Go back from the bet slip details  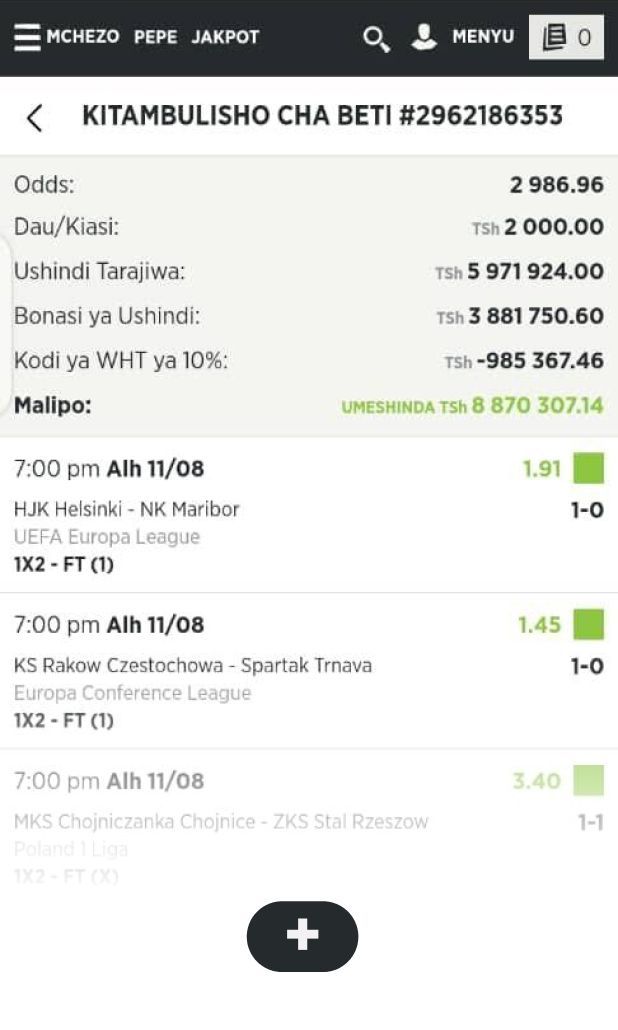tap(34, 118)
